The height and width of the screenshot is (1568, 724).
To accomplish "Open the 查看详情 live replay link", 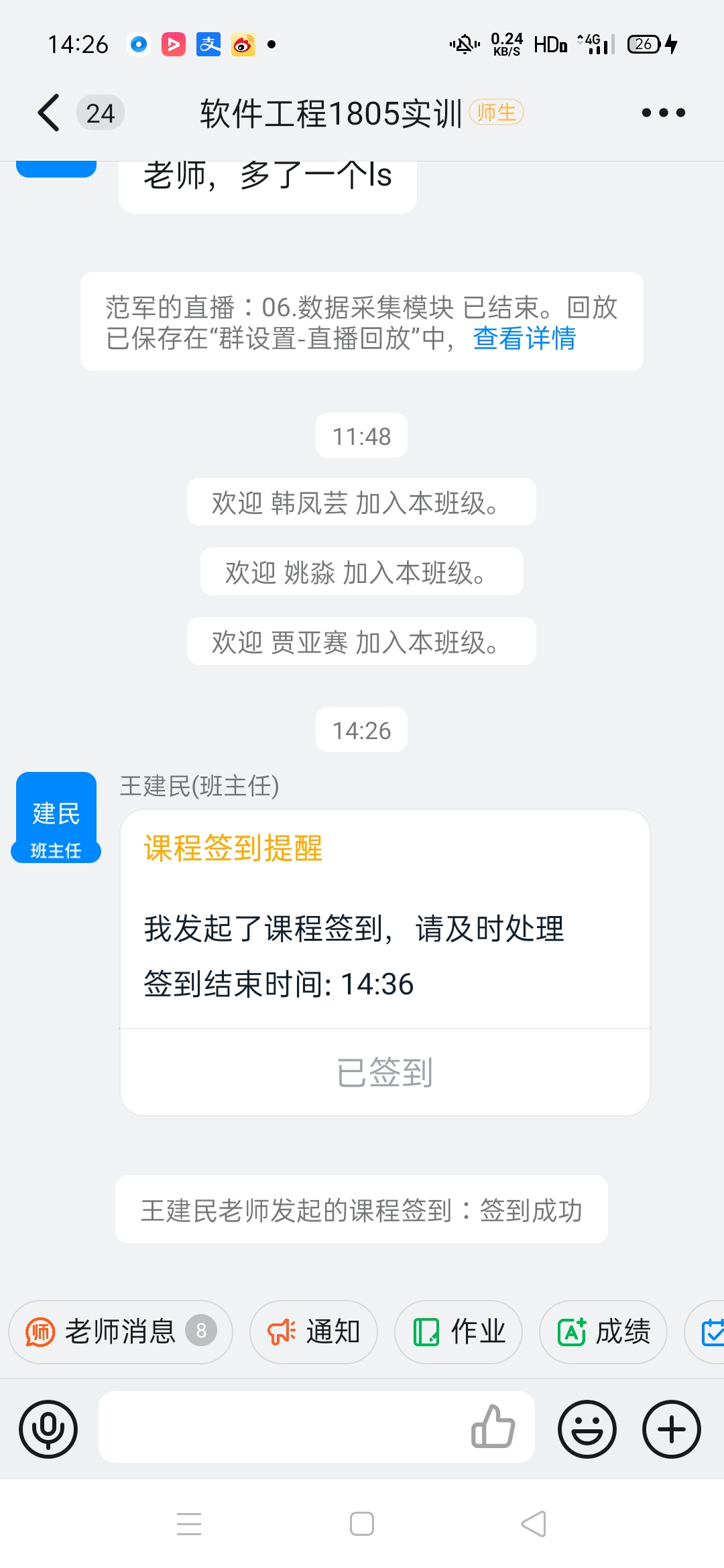I will [524, 338].
